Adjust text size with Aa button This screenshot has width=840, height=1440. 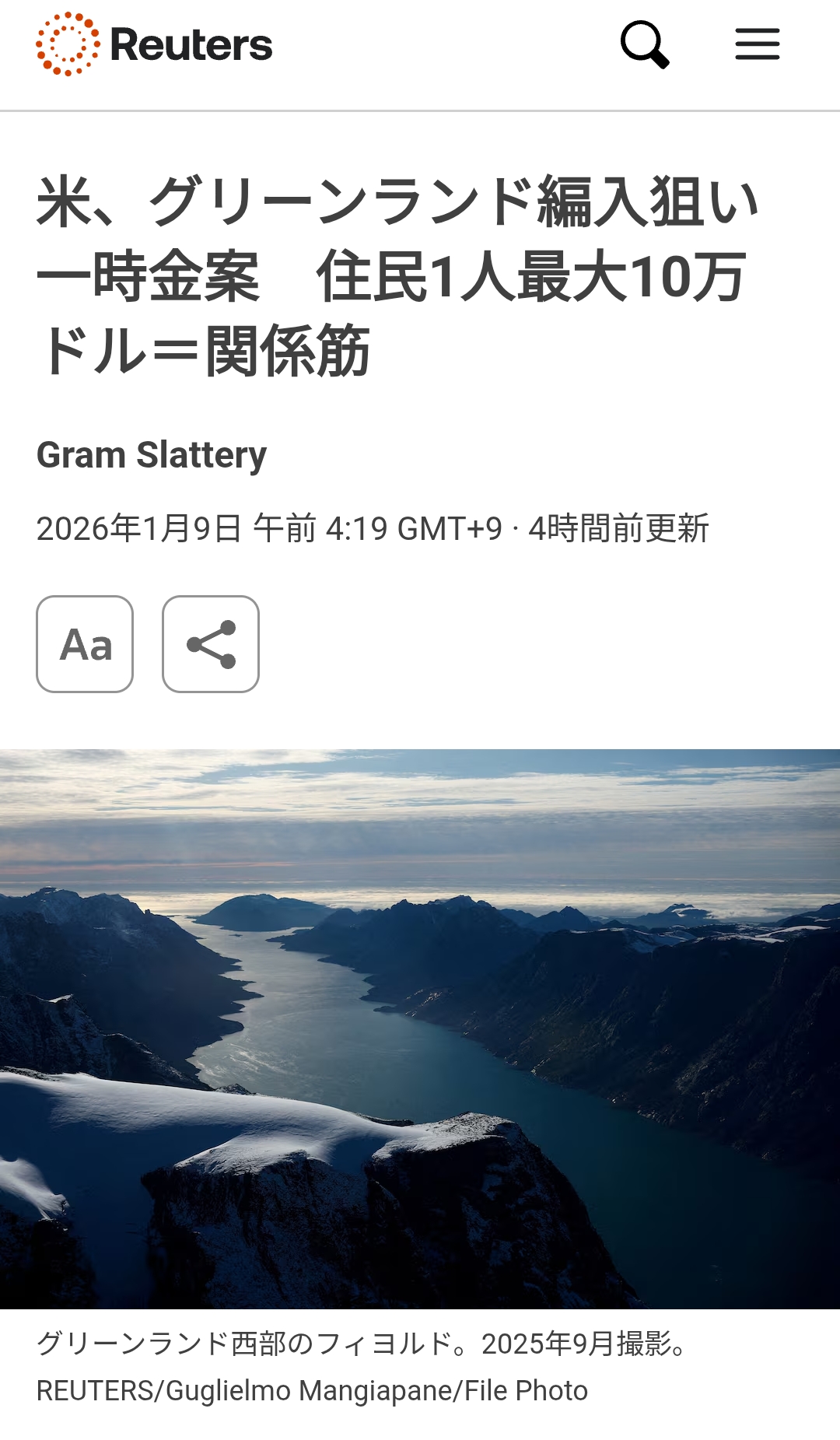[x=85, y=644]
